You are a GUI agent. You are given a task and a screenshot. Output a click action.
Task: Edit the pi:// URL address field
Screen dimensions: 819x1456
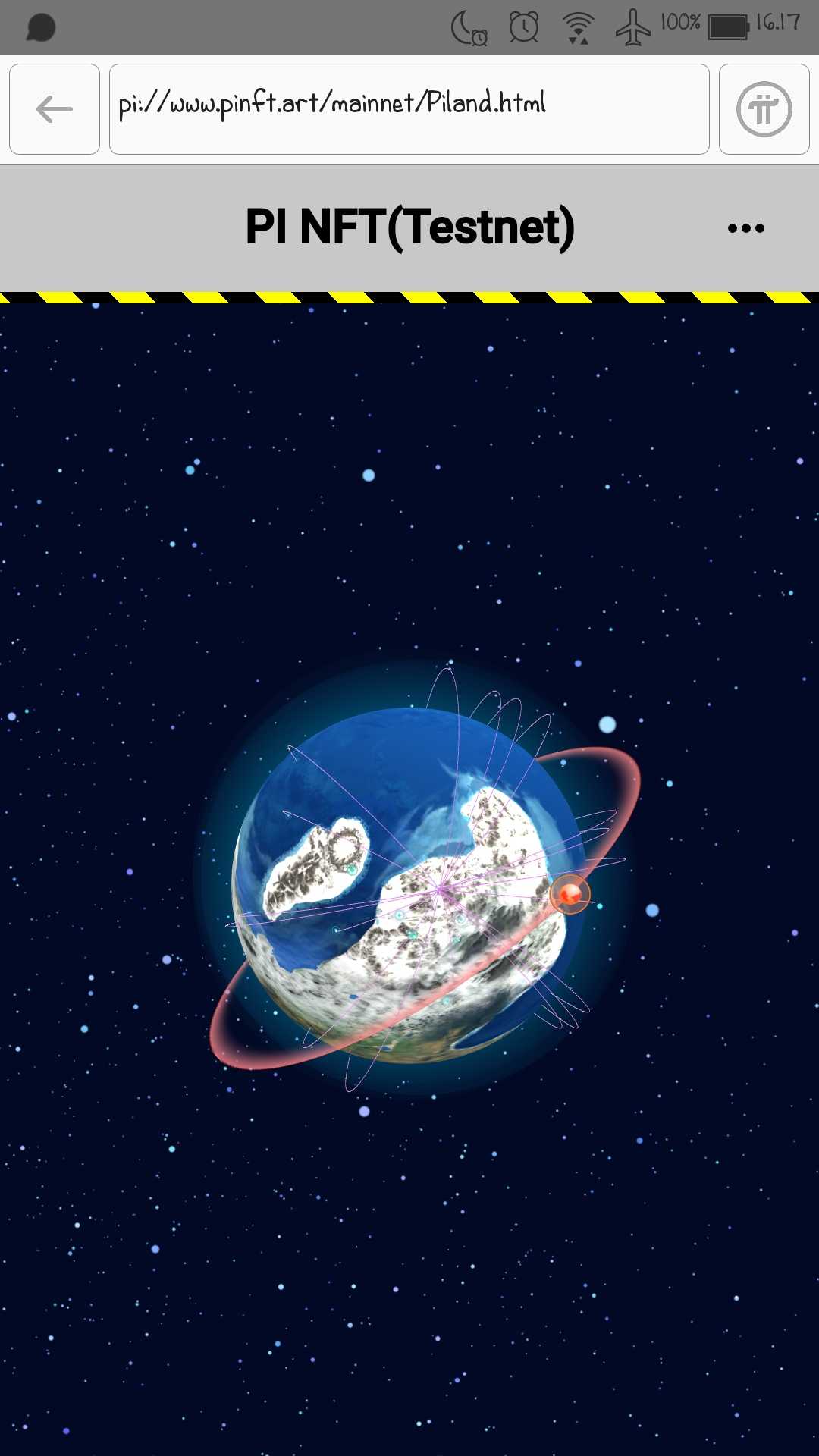[x=409, y=109]
